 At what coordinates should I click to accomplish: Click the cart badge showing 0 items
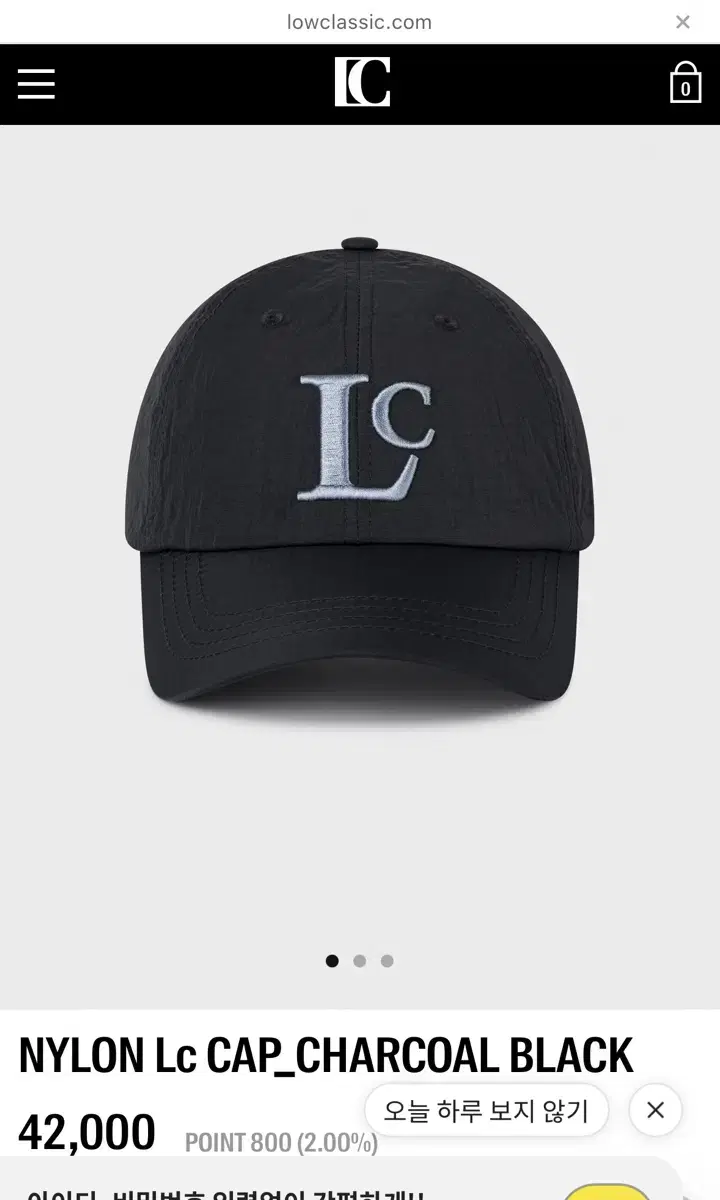click(686, 90)
